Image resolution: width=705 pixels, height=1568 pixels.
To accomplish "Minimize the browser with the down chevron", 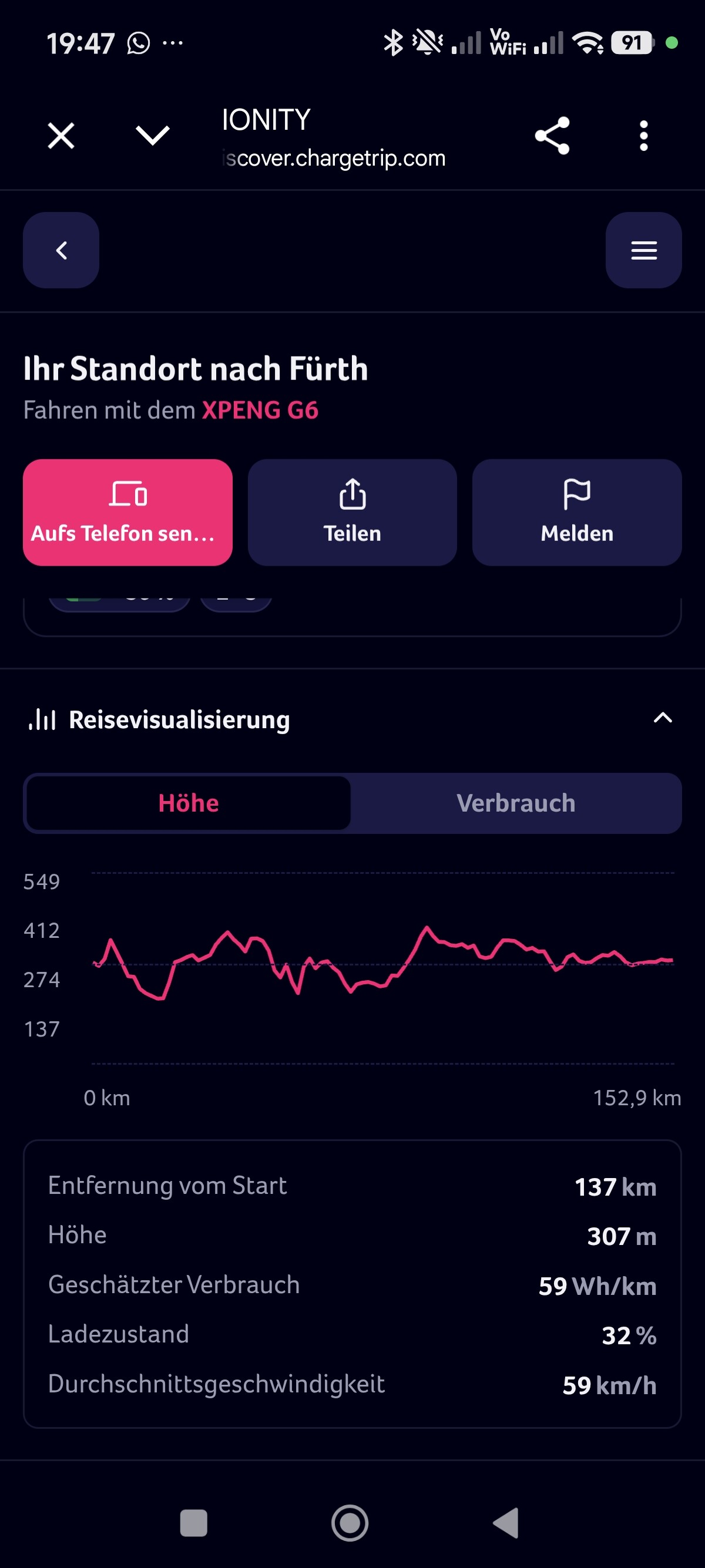I will 152,135.
